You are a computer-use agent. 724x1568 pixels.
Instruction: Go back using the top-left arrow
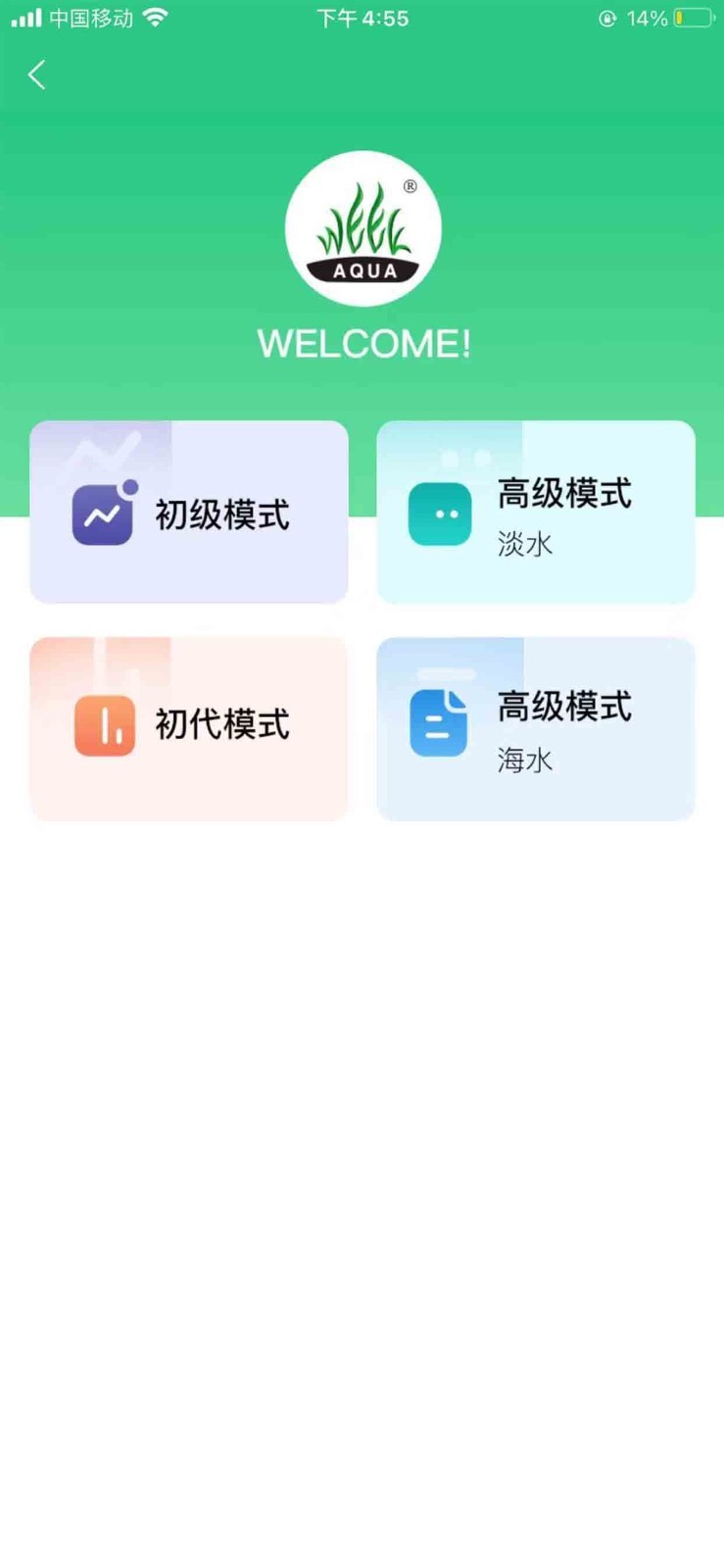tap(37, 74)
